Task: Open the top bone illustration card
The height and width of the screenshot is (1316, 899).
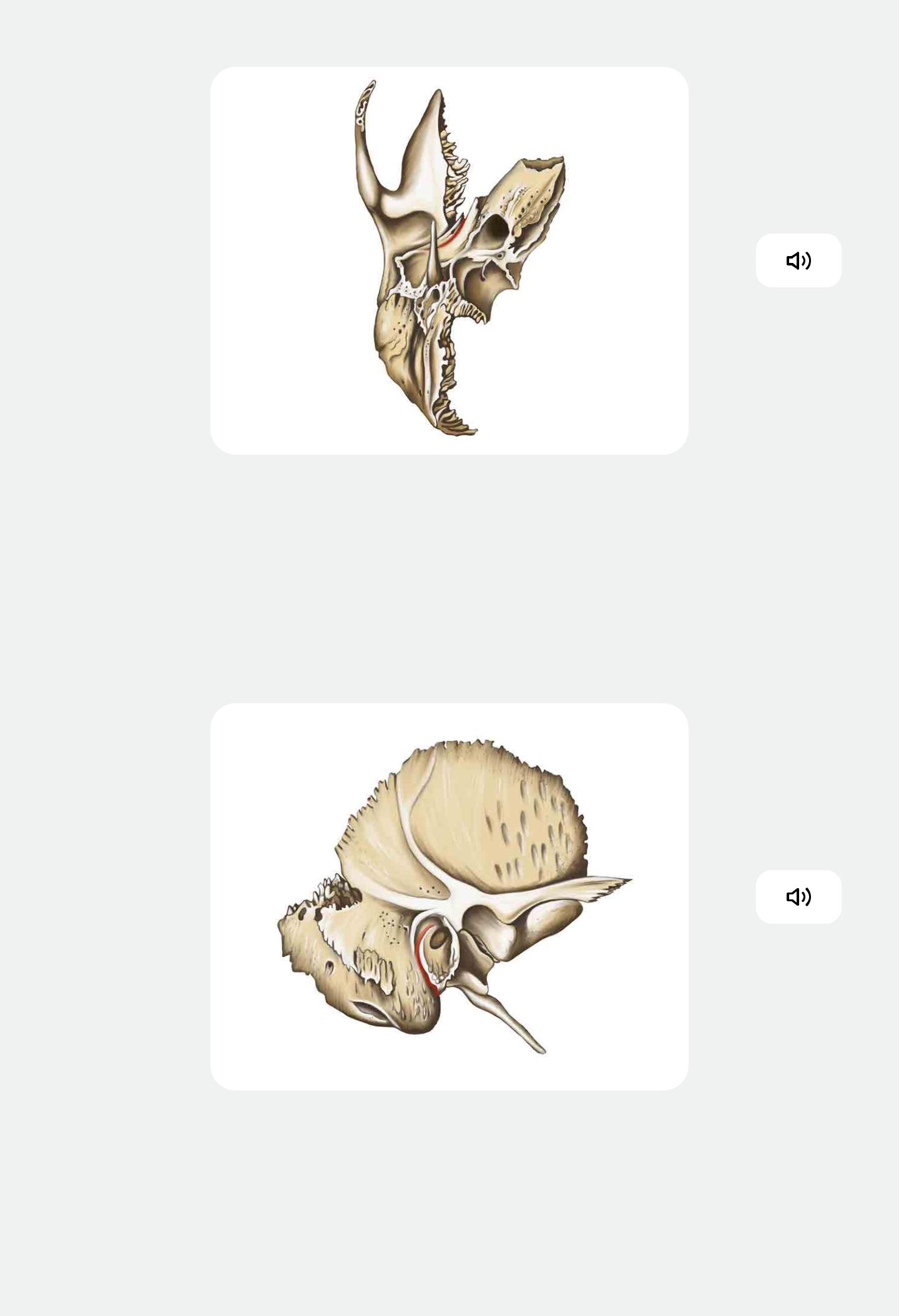Action: tap(449, 260)
